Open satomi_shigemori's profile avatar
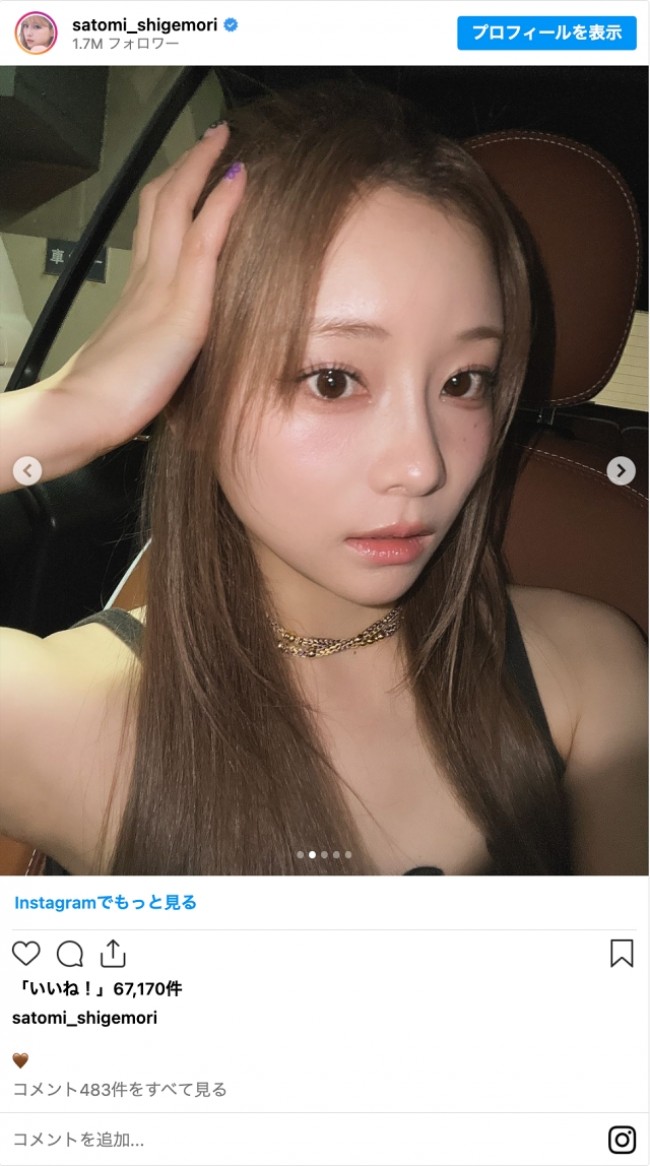Viewport: 650px width, 1166px height. pos(36,33)
